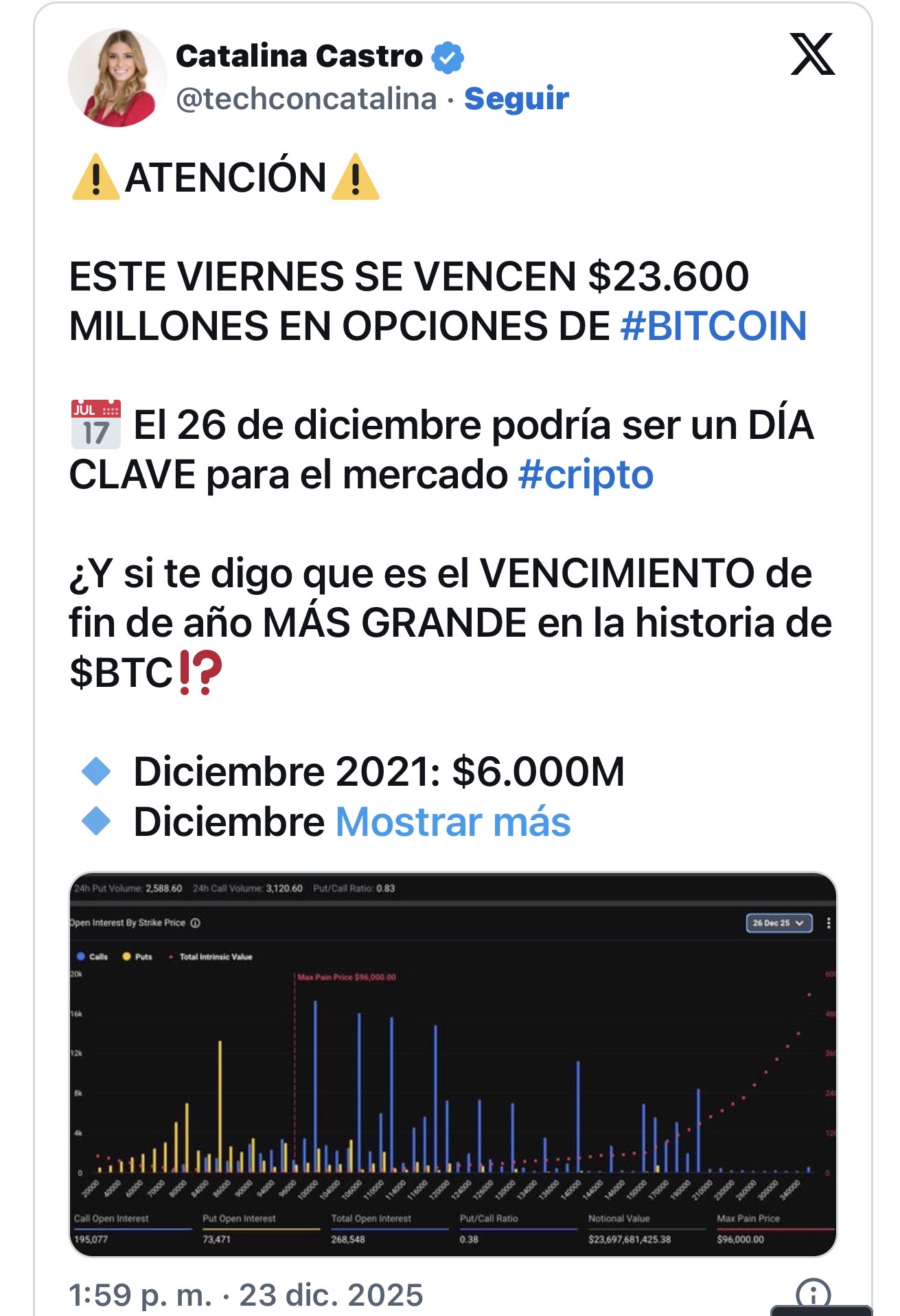Open Catalina Castro's profile picture
Viewport: 900px width, 1316px height.
click(117, 78)
